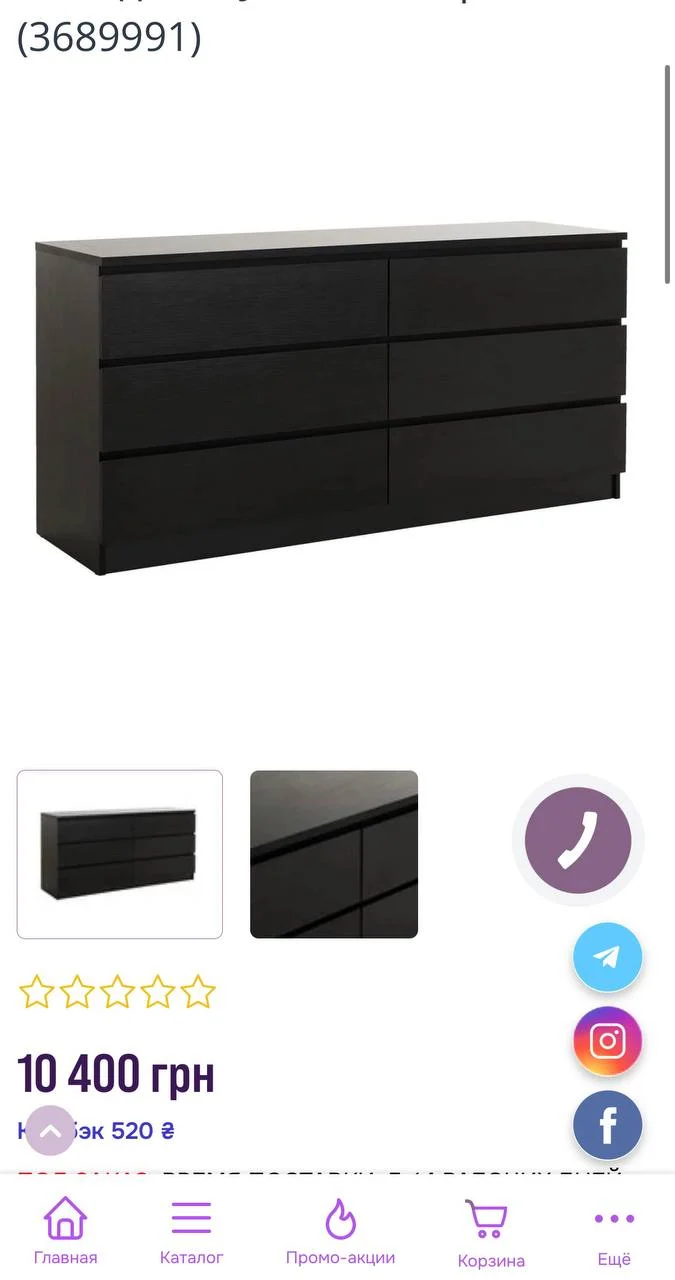This screenshot has width=675, height=1280.
Task: Tap the star rating row
Action: pyautogui.click(x=117, y=992)
